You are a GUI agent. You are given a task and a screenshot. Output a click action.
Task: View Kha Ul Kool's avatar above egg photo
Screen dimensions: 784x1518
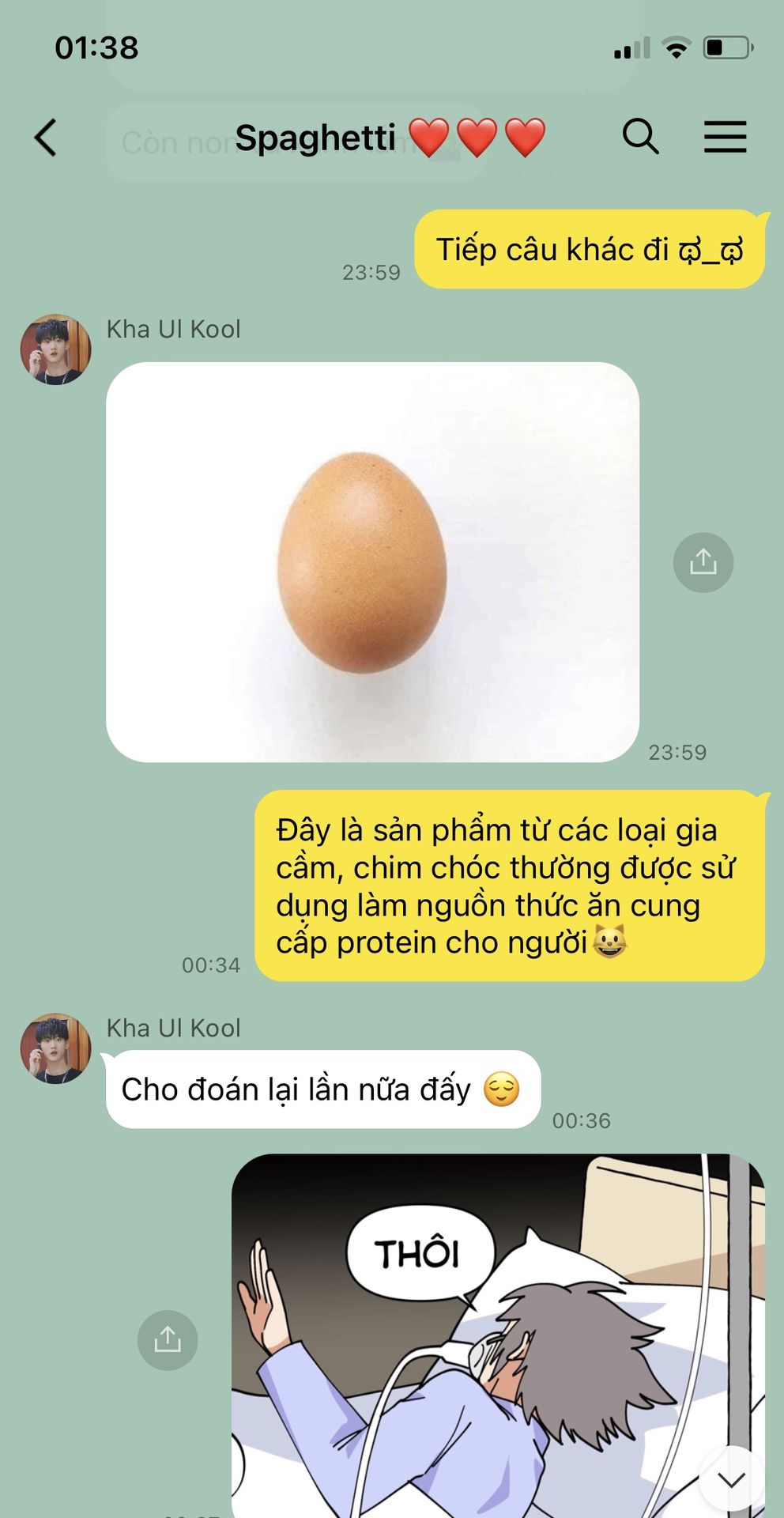(55, 349)
